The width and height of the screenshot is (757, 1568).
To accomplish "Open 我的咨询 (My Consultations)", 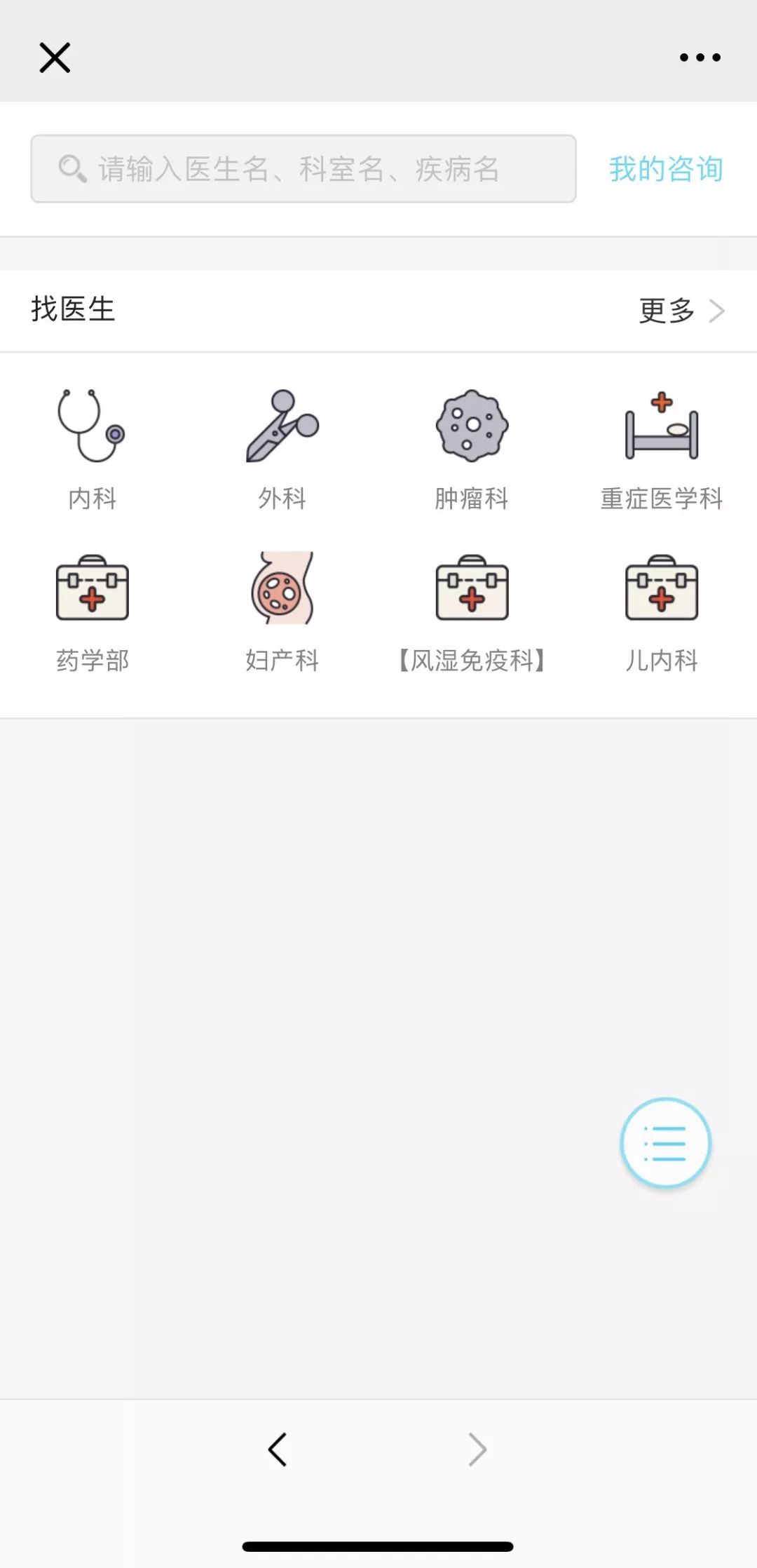I will (x=666, y=169).
